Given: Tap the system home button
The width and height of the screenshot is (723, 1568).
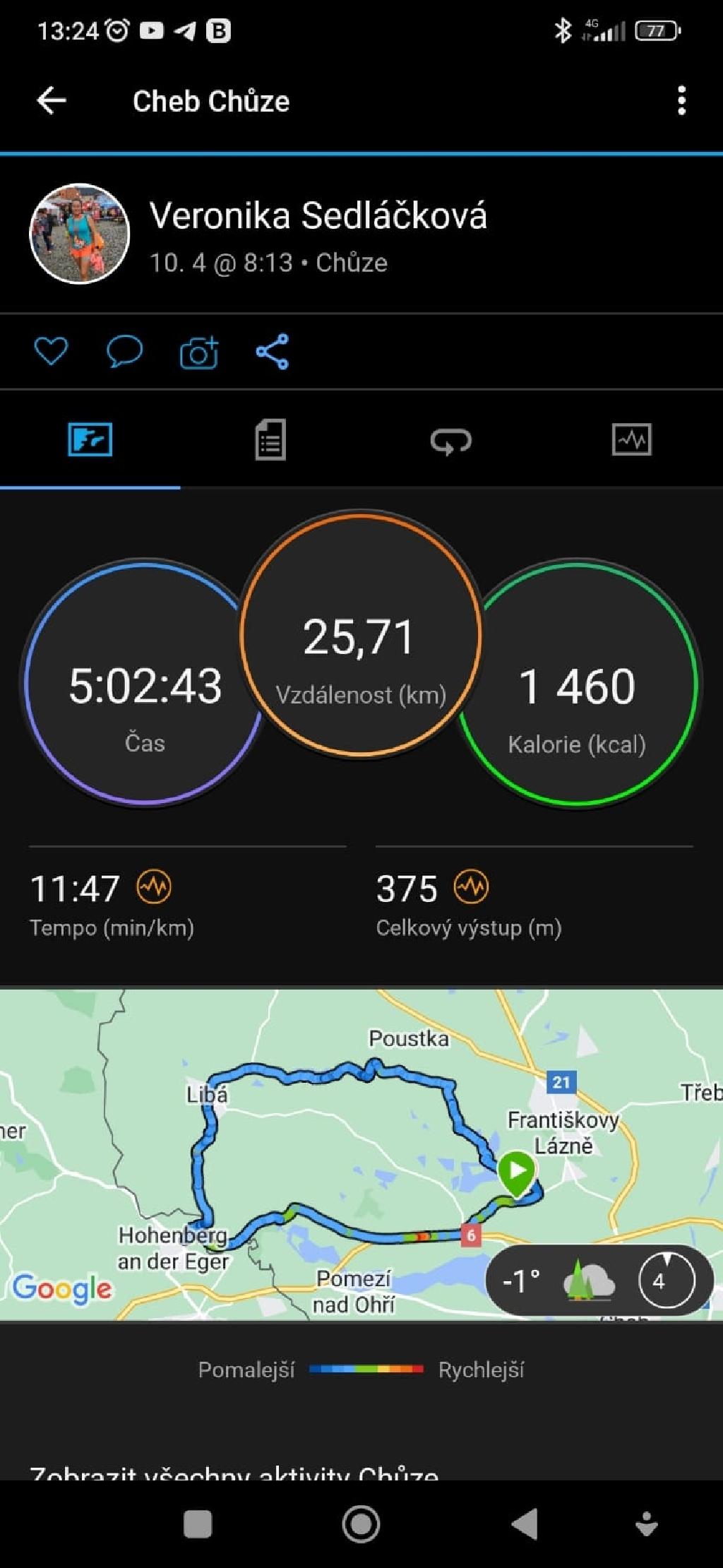Looking at the screenshot, I should click(361, 1524).
